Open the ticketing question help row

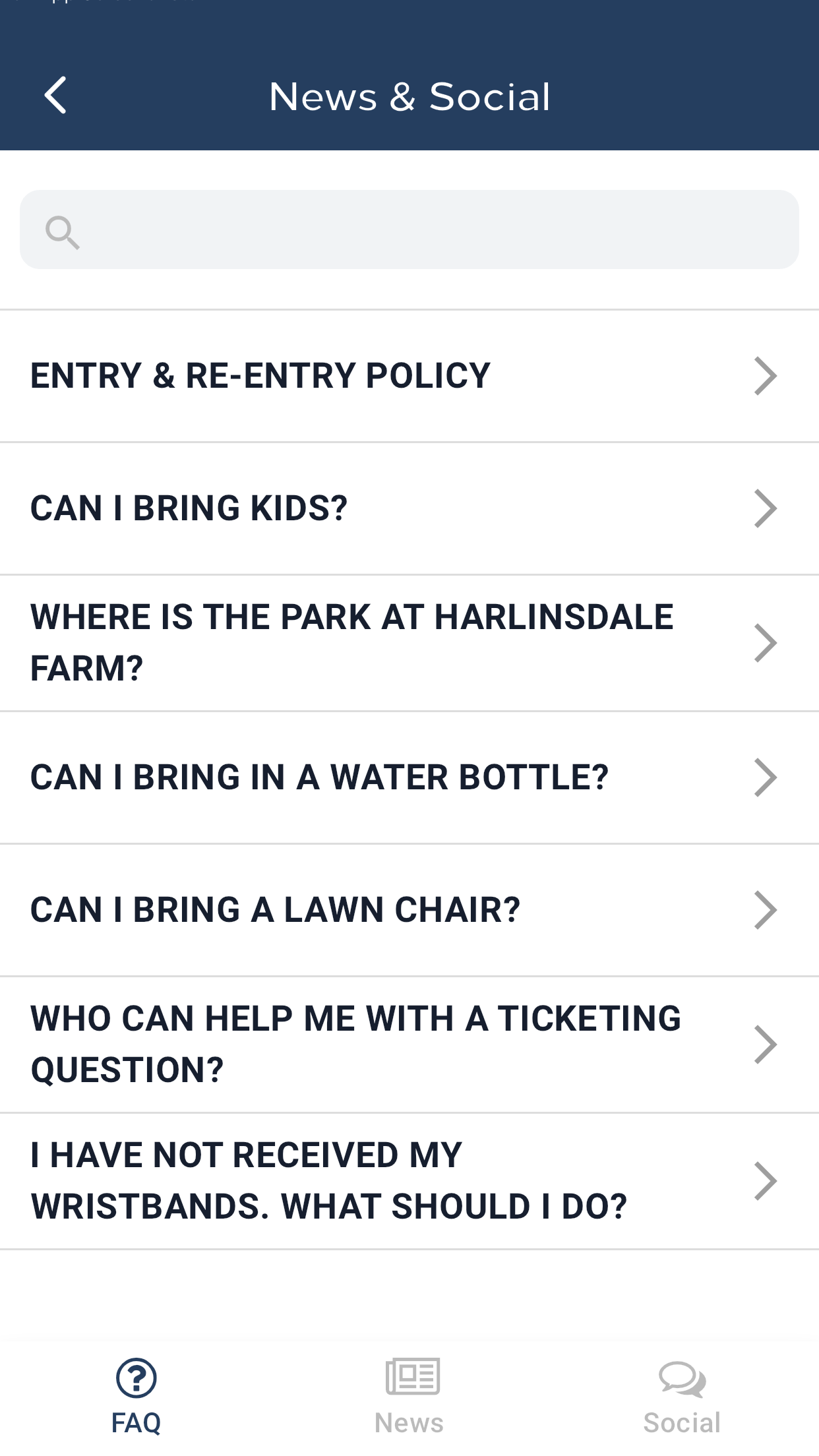coord(409,1045)
